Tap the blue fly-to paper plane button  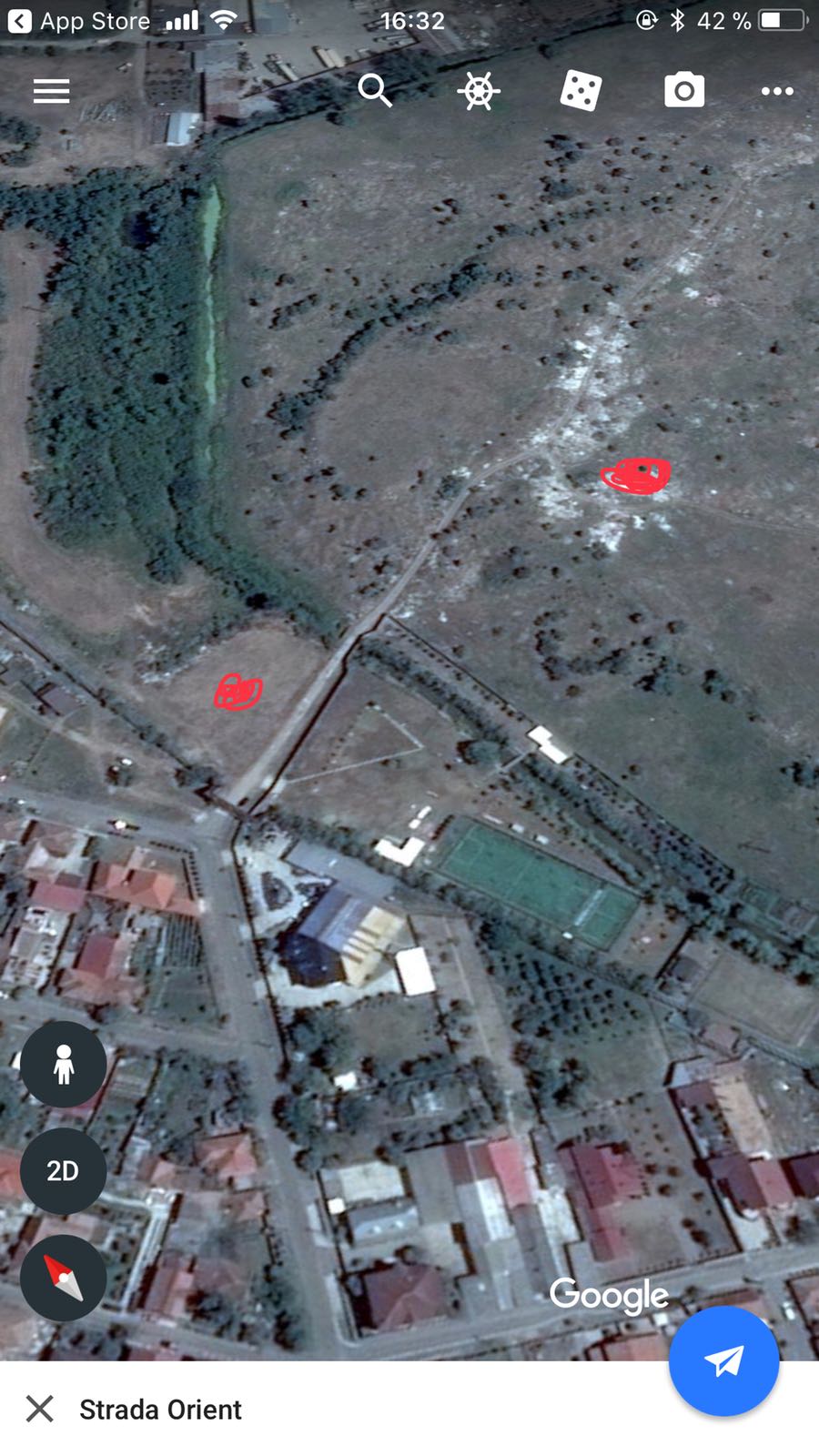[723, 1361]
